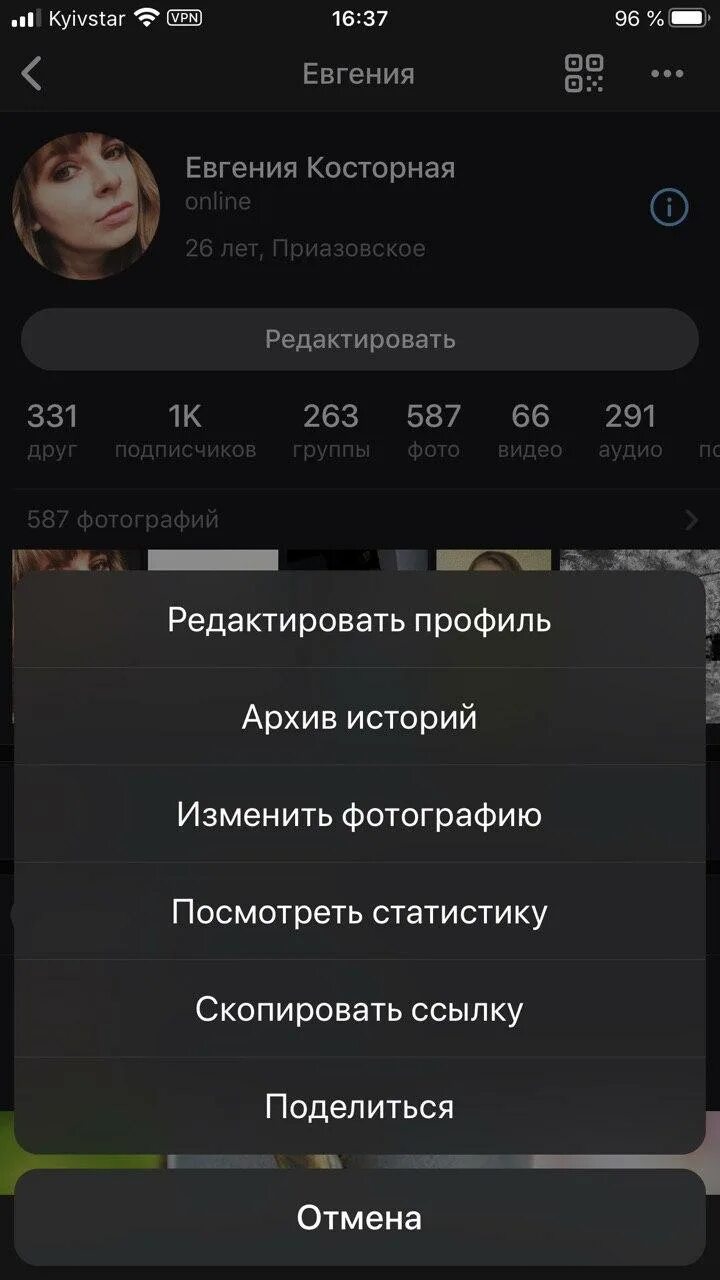Screen dimensions: 720x1280
Task: Select Изменить фотографию option
Action: [359, 814]
